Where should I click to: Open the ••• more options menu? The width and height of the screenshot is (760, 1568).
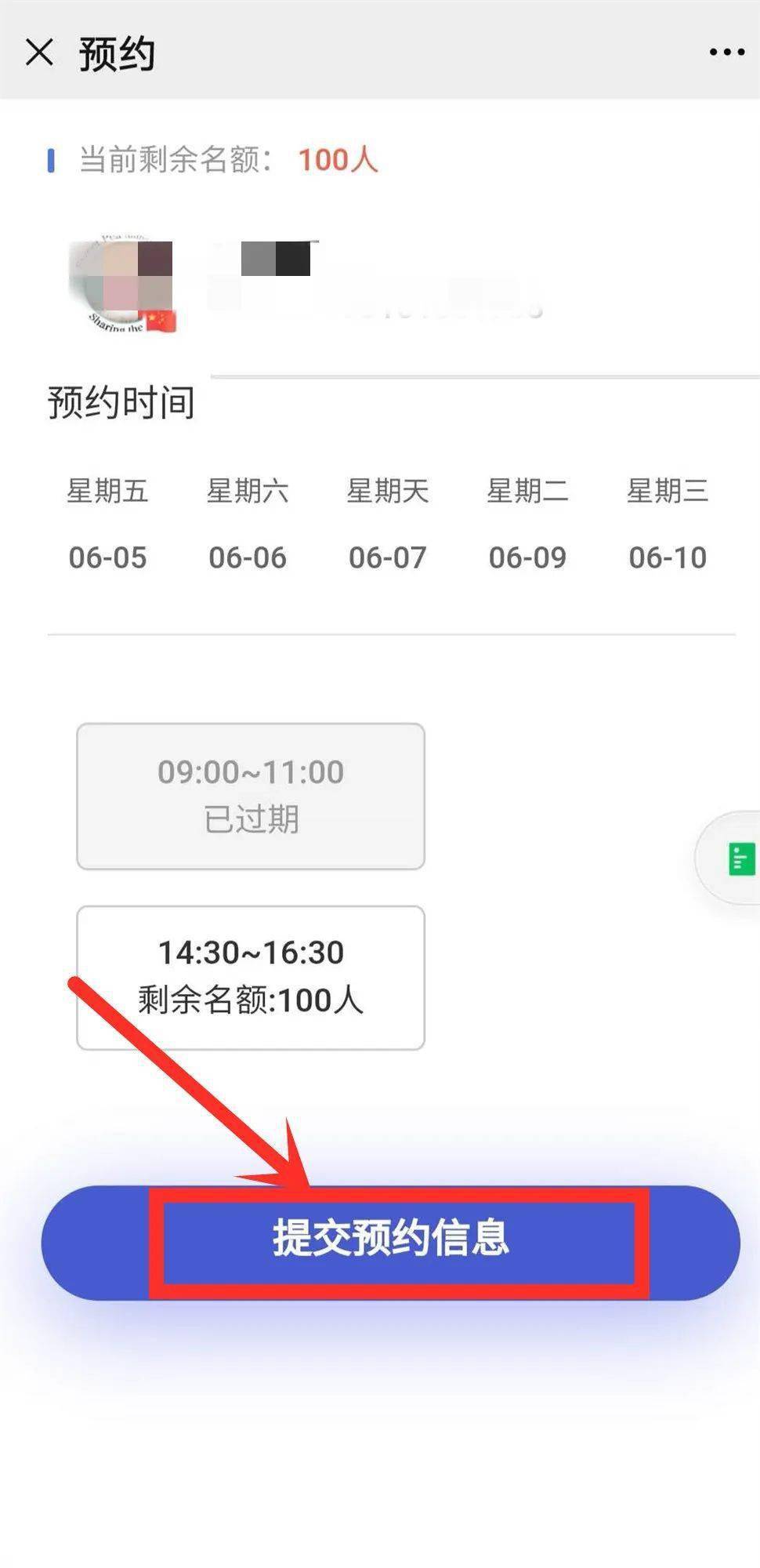726,52
